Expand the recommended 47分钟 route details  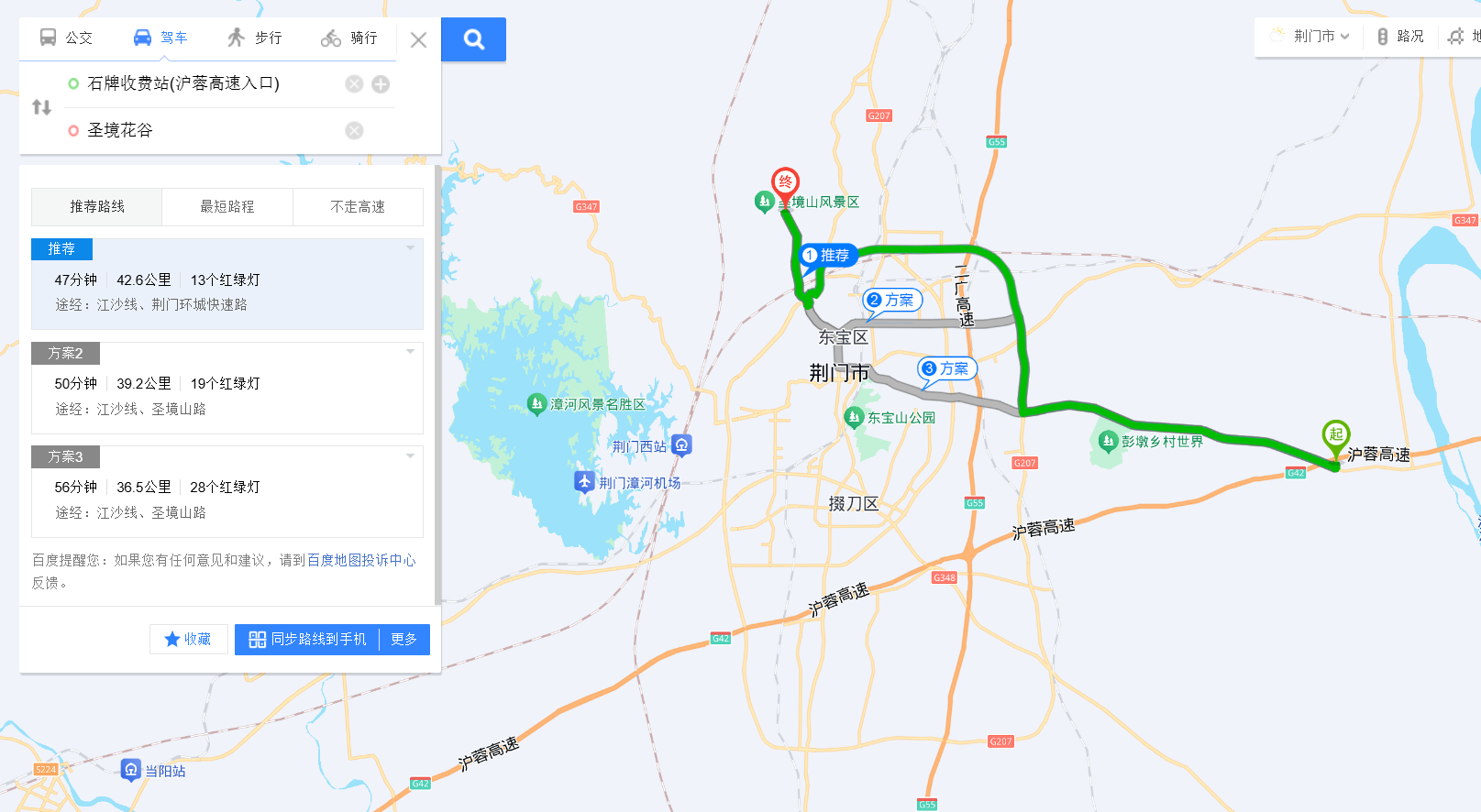point(411,248)
